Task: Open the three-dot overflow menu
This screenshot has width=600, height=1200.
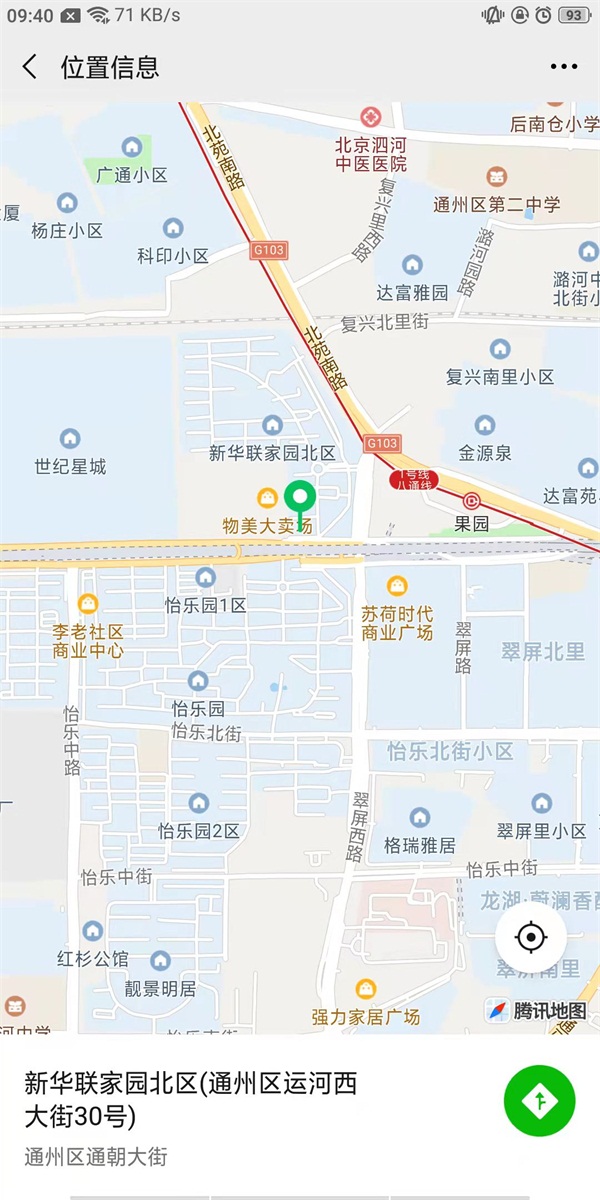Action: pos(564,67)
